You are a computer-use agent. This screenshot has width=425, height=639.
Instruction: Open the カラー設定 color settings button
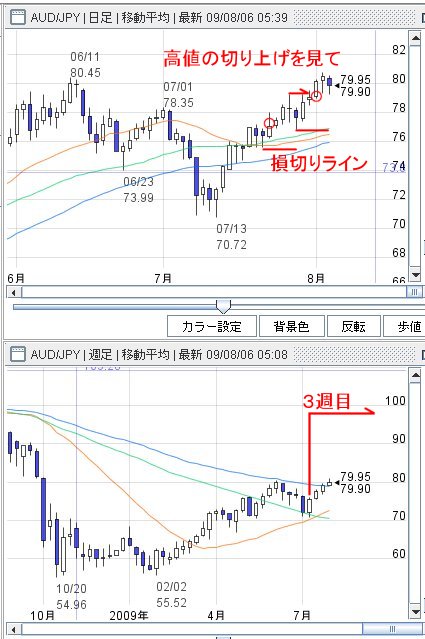[x=212, y=326]
